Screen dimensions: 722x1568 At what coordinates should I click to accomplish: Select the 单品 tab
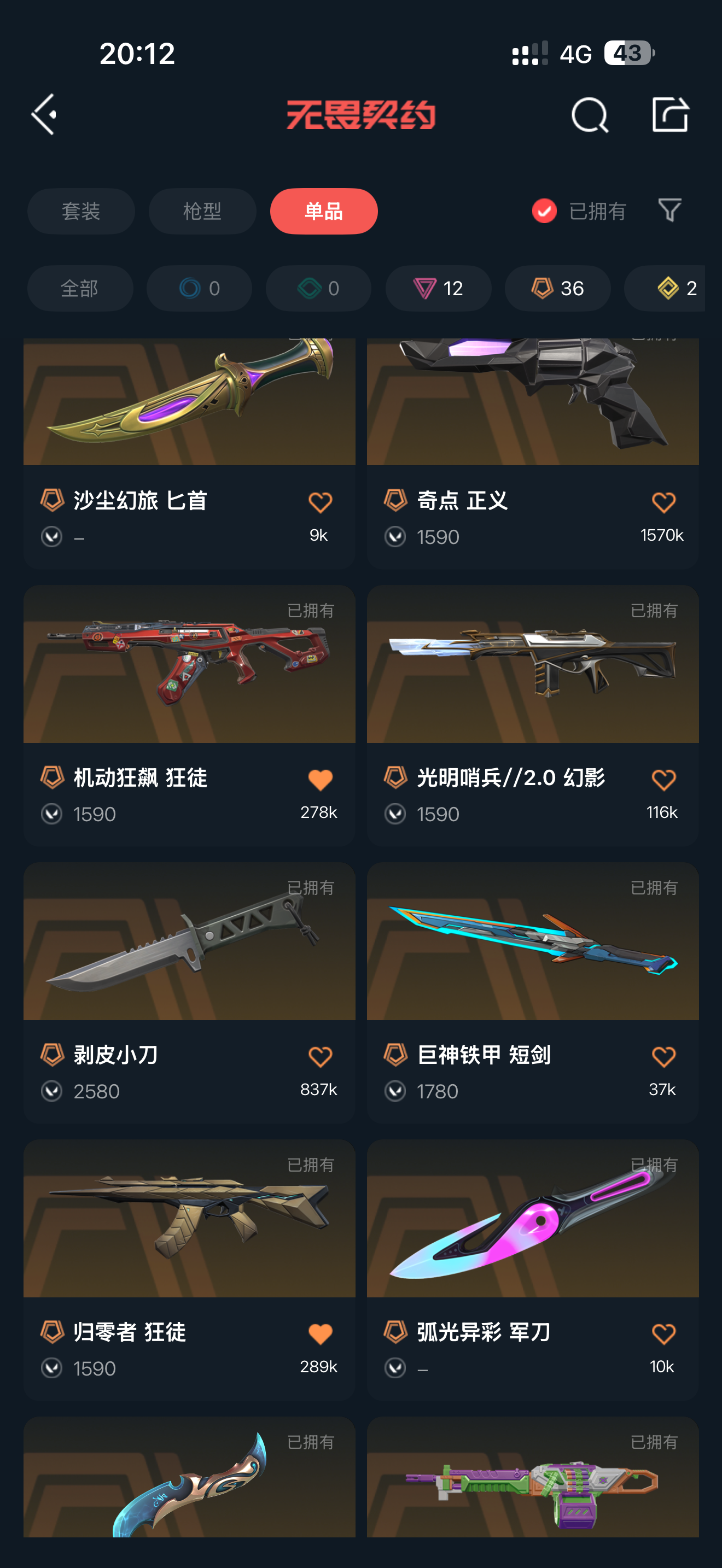(x=323, y=211)
